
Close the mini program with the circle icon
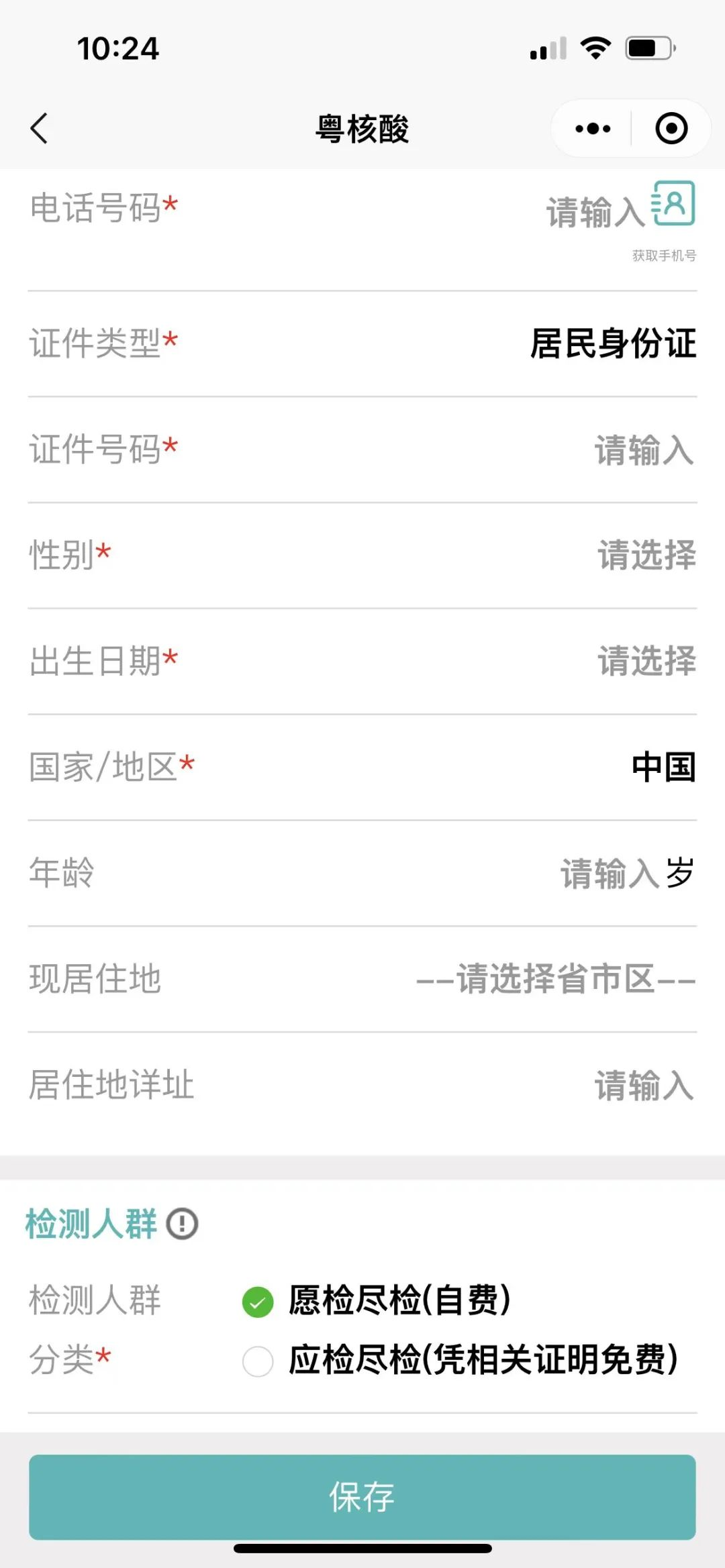click(x=671, y=128)
